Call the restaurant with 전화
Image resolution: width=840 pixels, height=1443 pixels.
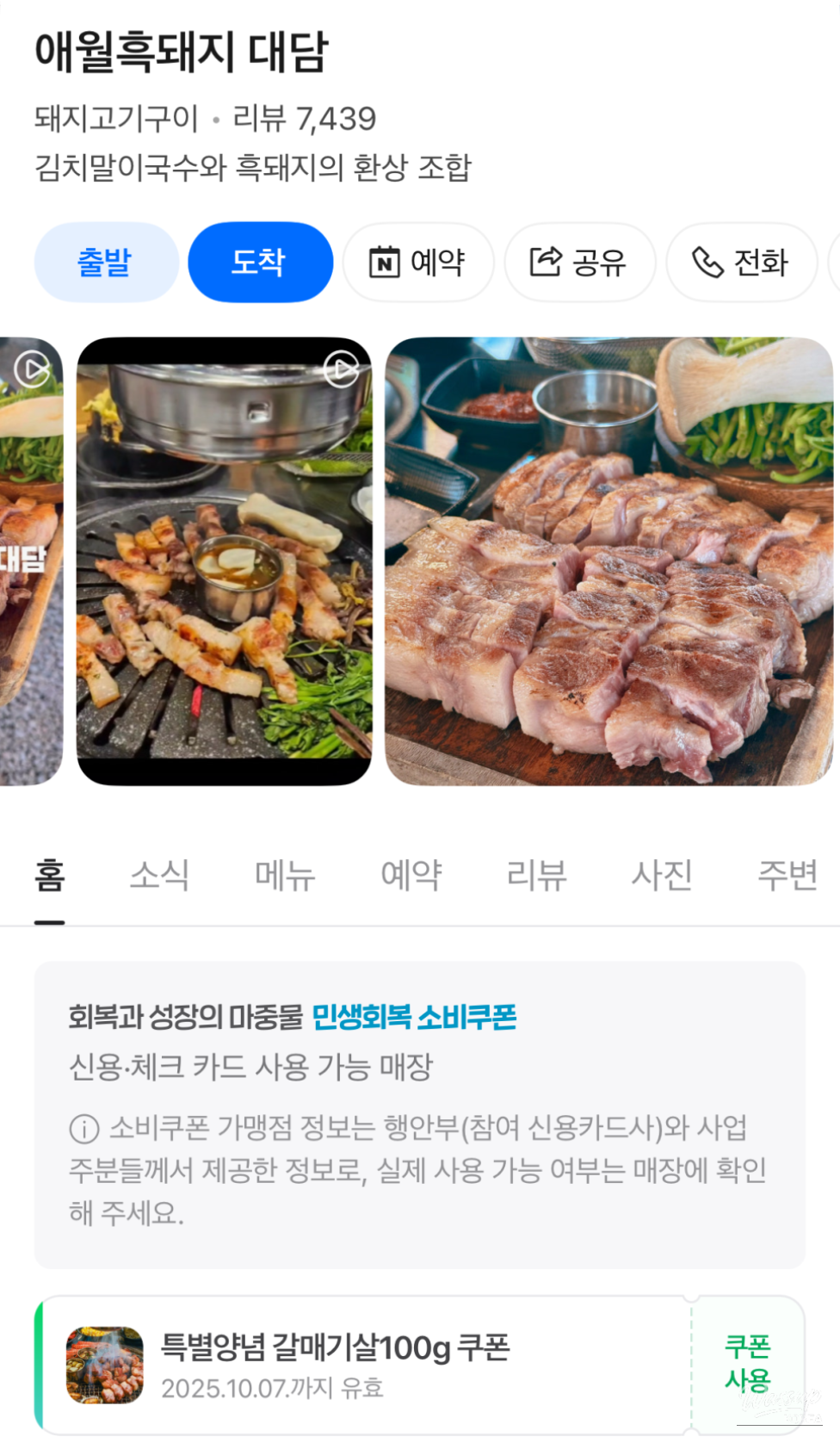click(x=741, y=263)
